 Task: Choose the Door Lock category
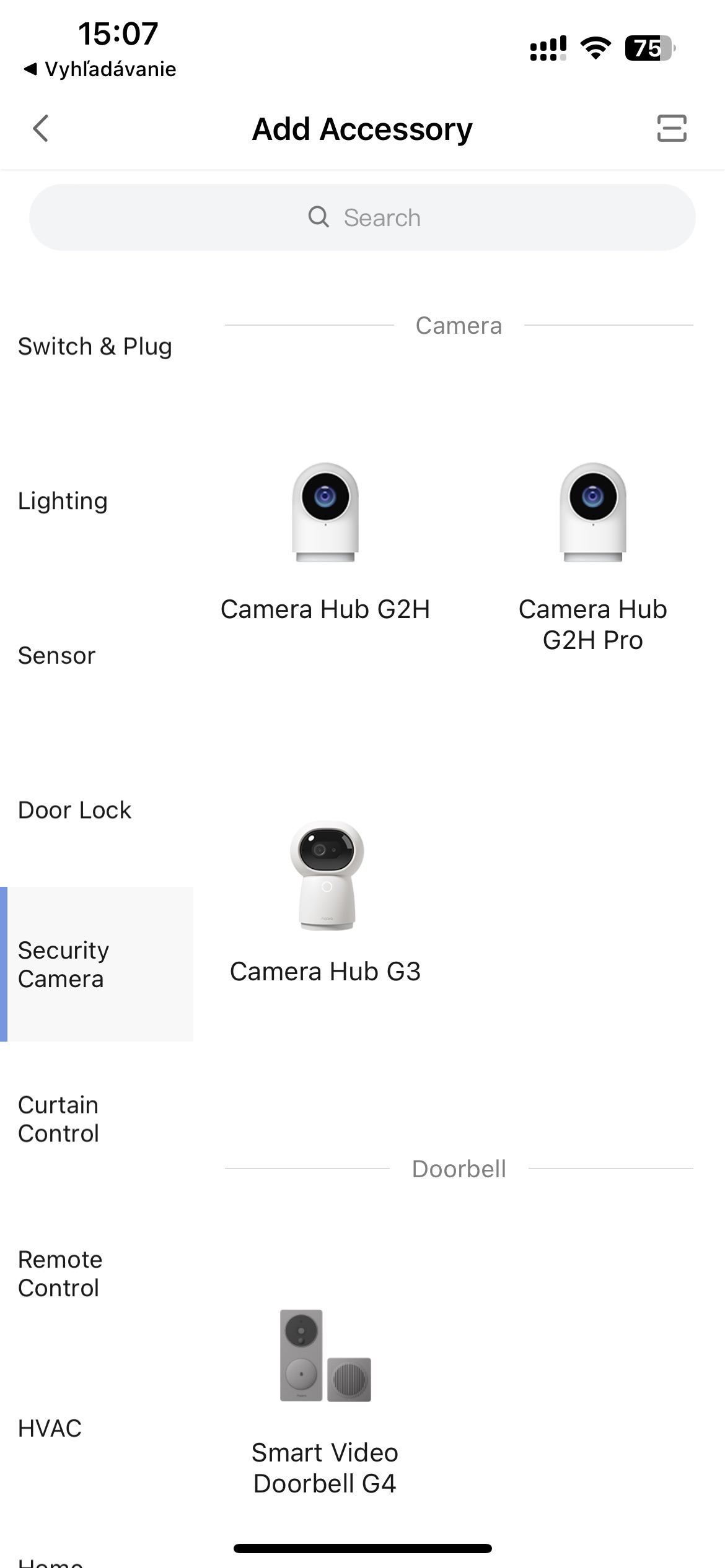click(75, 810)
